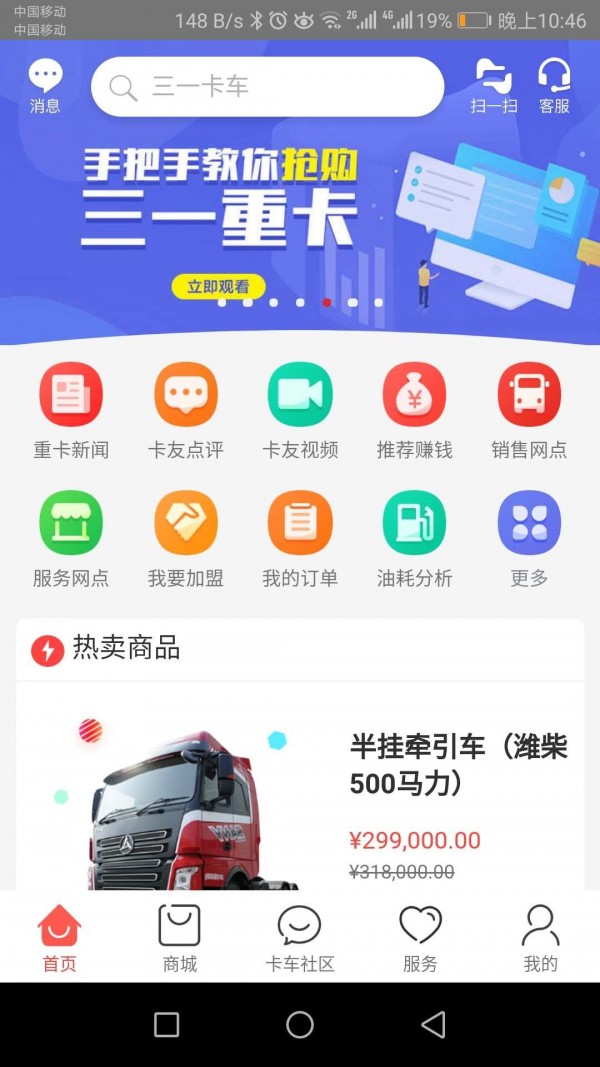The image size is (600, 1067).
Task: Switch to the 商城 tab
Action: point(180,938)
